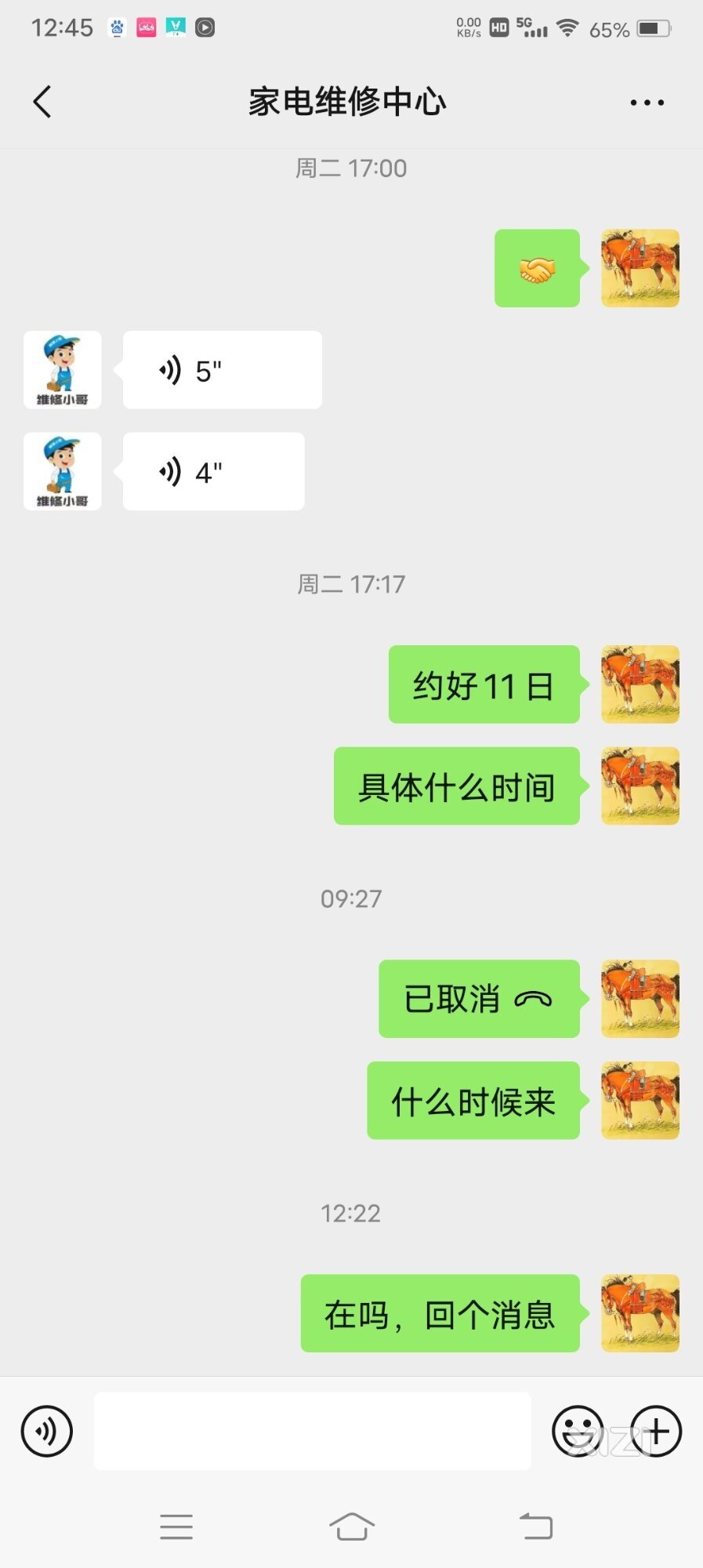This screenshot has height=1568, width=703.
Task: Open my horse avatar next to 约好11日
Action: pyautogui.click(x=640, y=684)
